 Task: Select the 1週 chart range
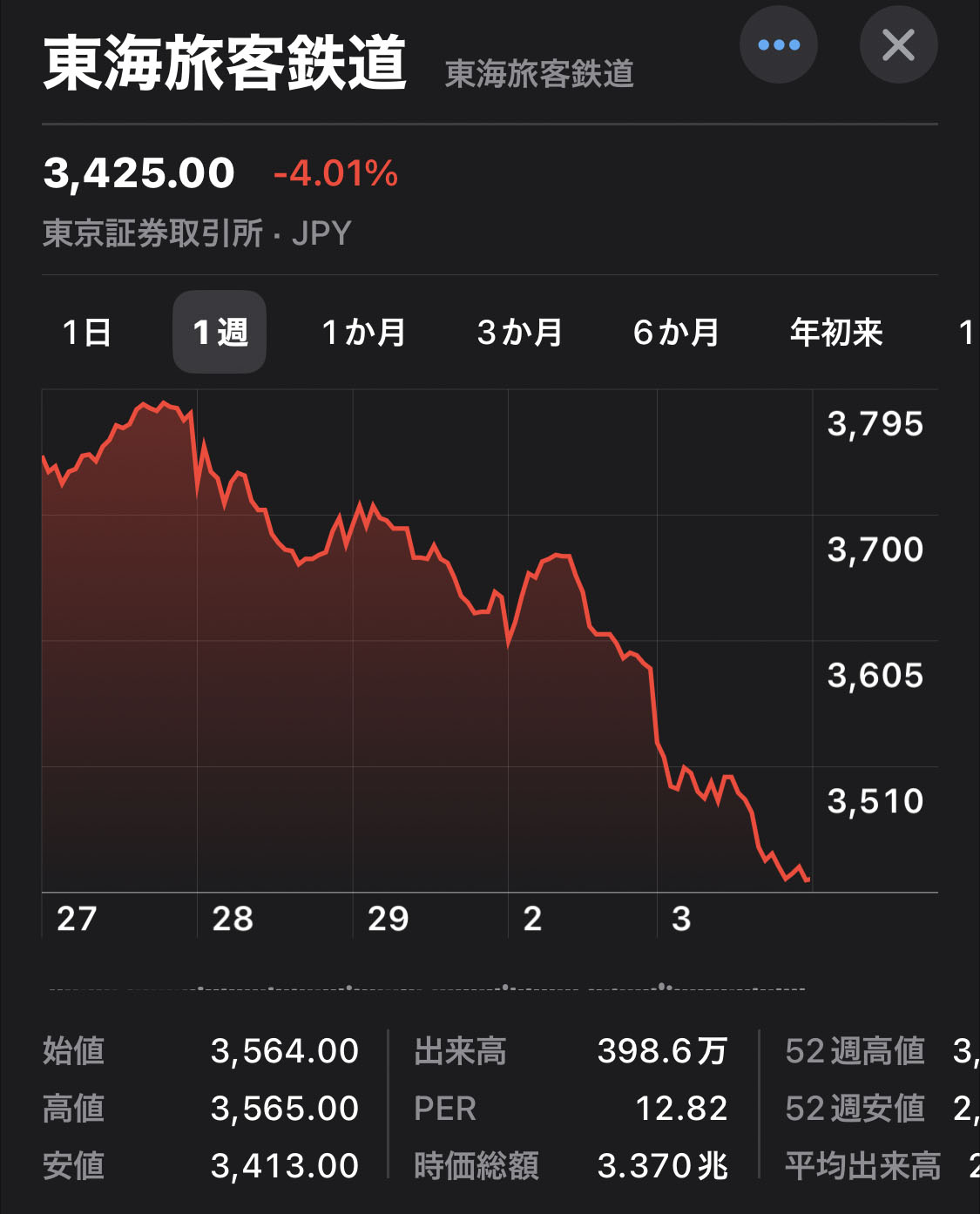[220, 333]
